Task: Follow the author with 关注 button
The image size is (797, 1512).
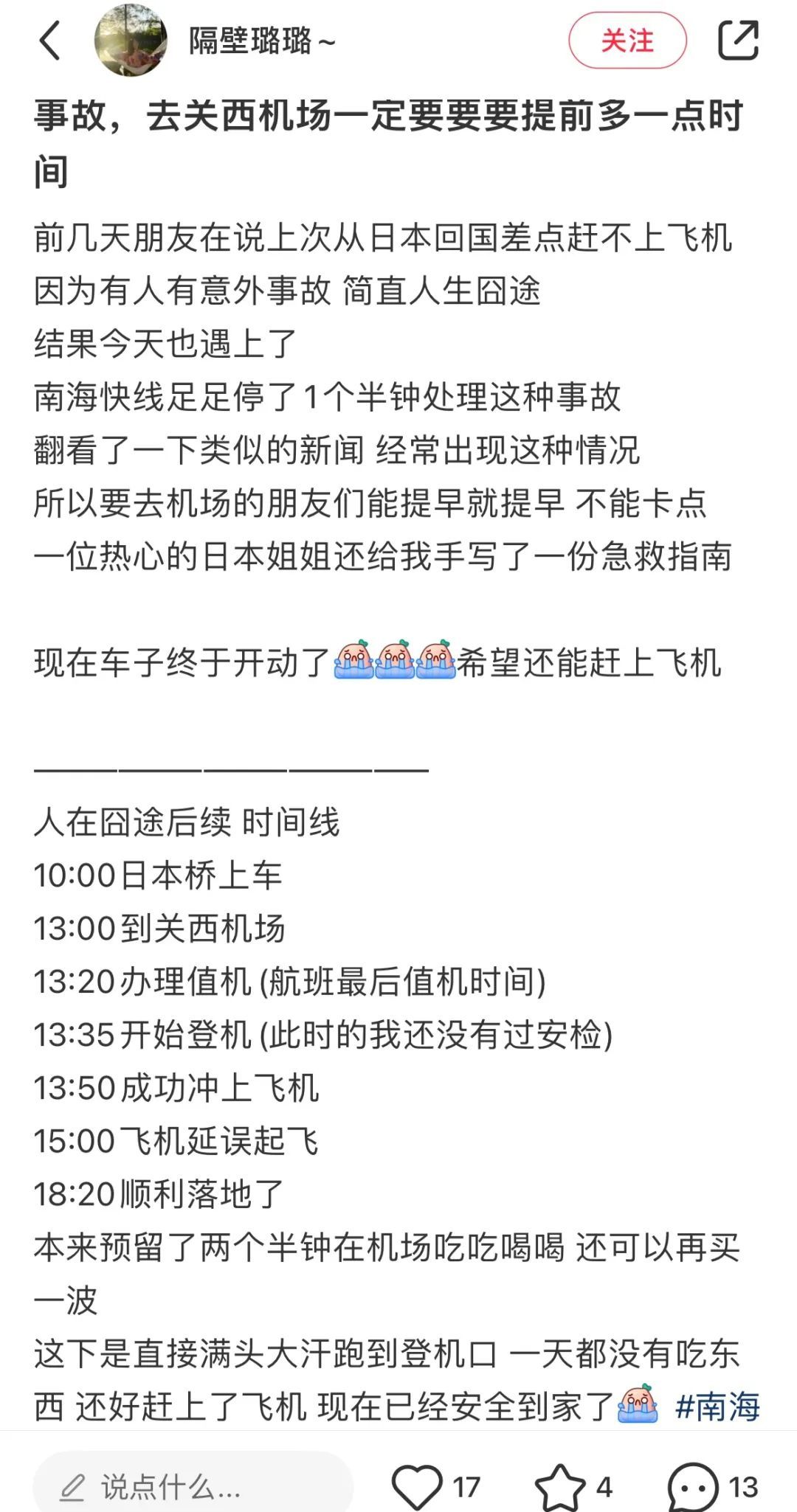Action: coord(627,41)
